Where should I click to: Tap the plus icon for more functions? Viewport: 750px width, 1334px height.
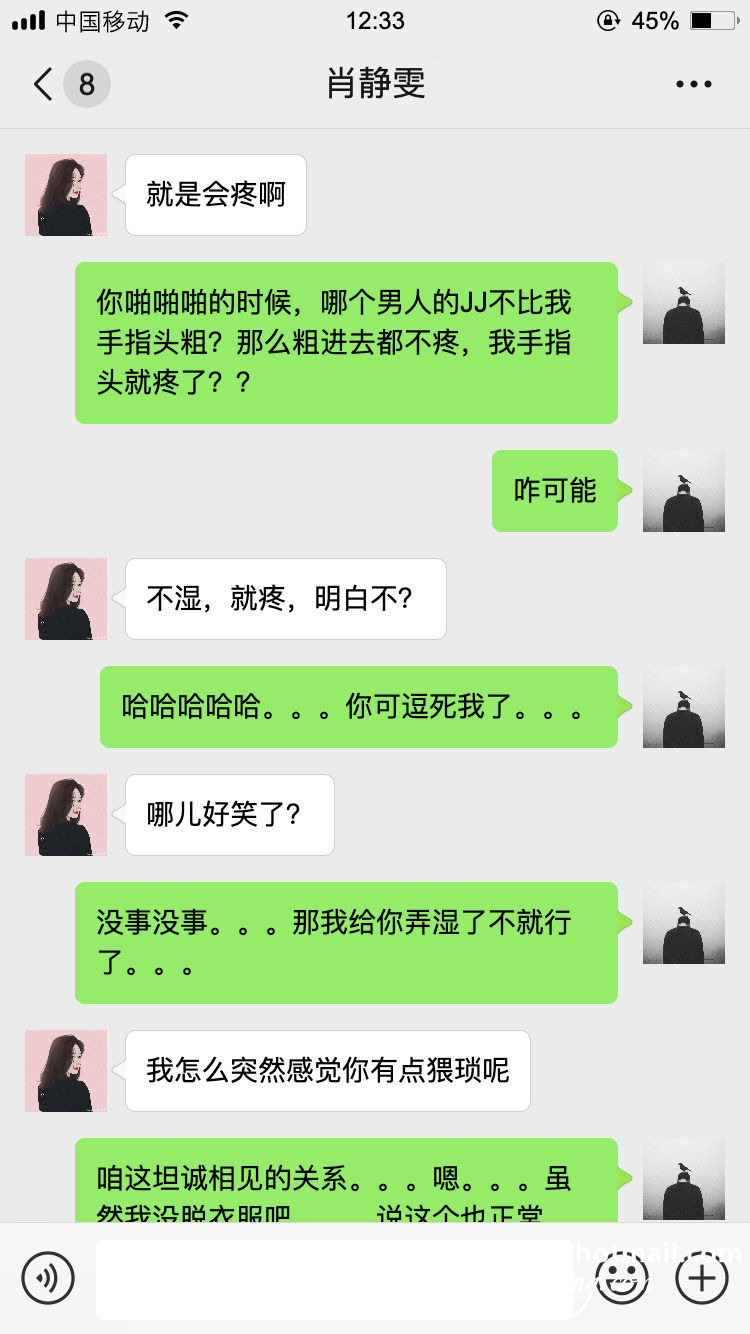point(702,1278)
